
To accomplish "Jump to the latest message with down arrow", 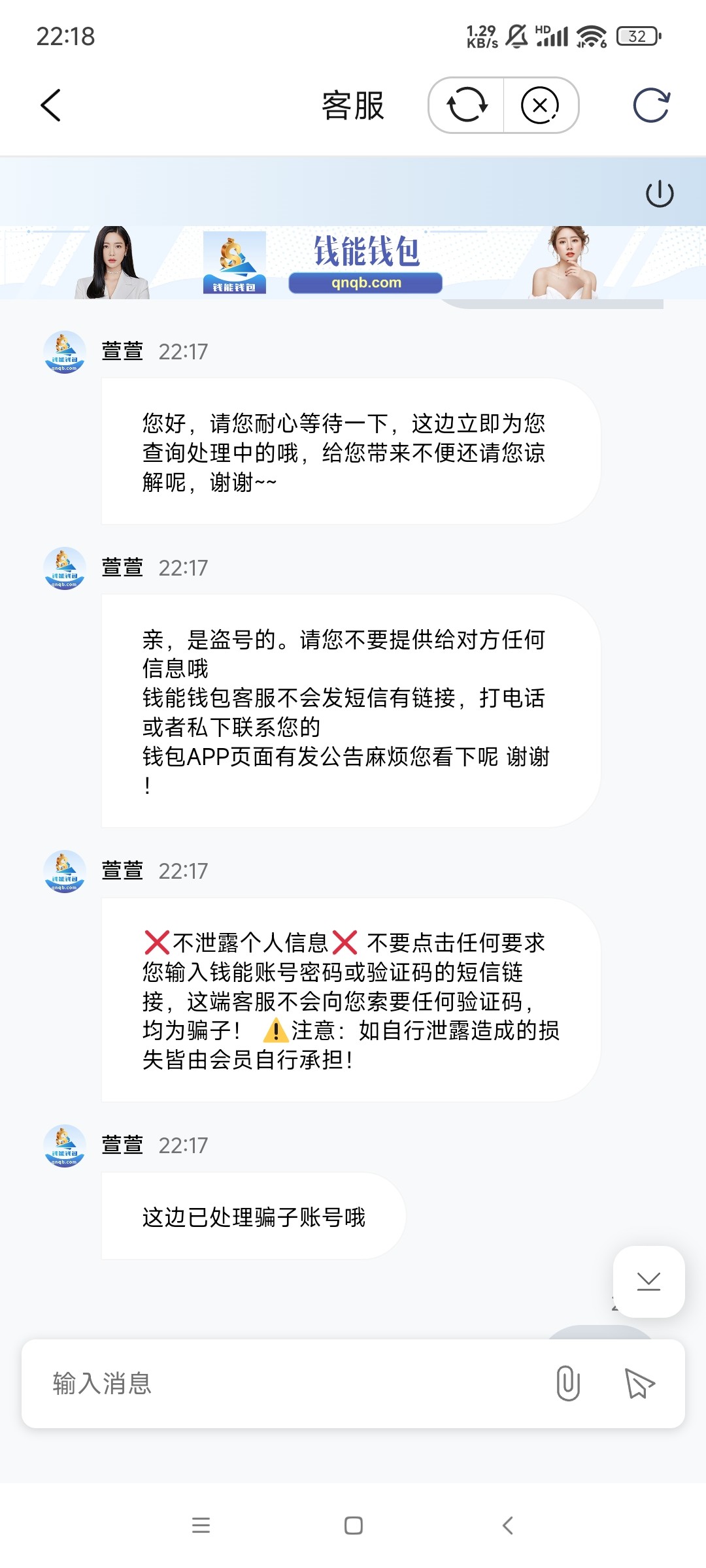I will (x=648, y=1281).
